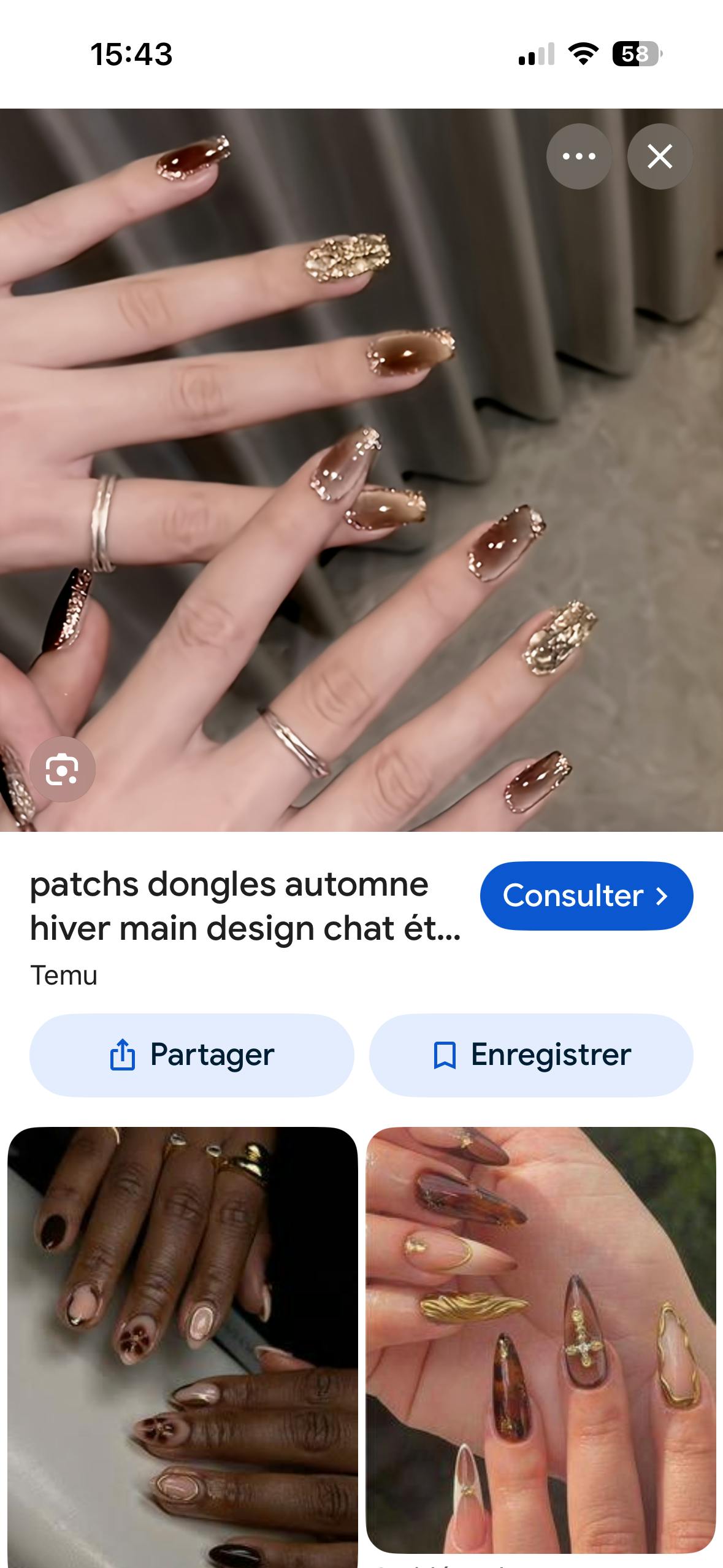Tap the Consulter button
Image resolution: width=723 pixels, height=1568 pixels.
tap(586, 896)
